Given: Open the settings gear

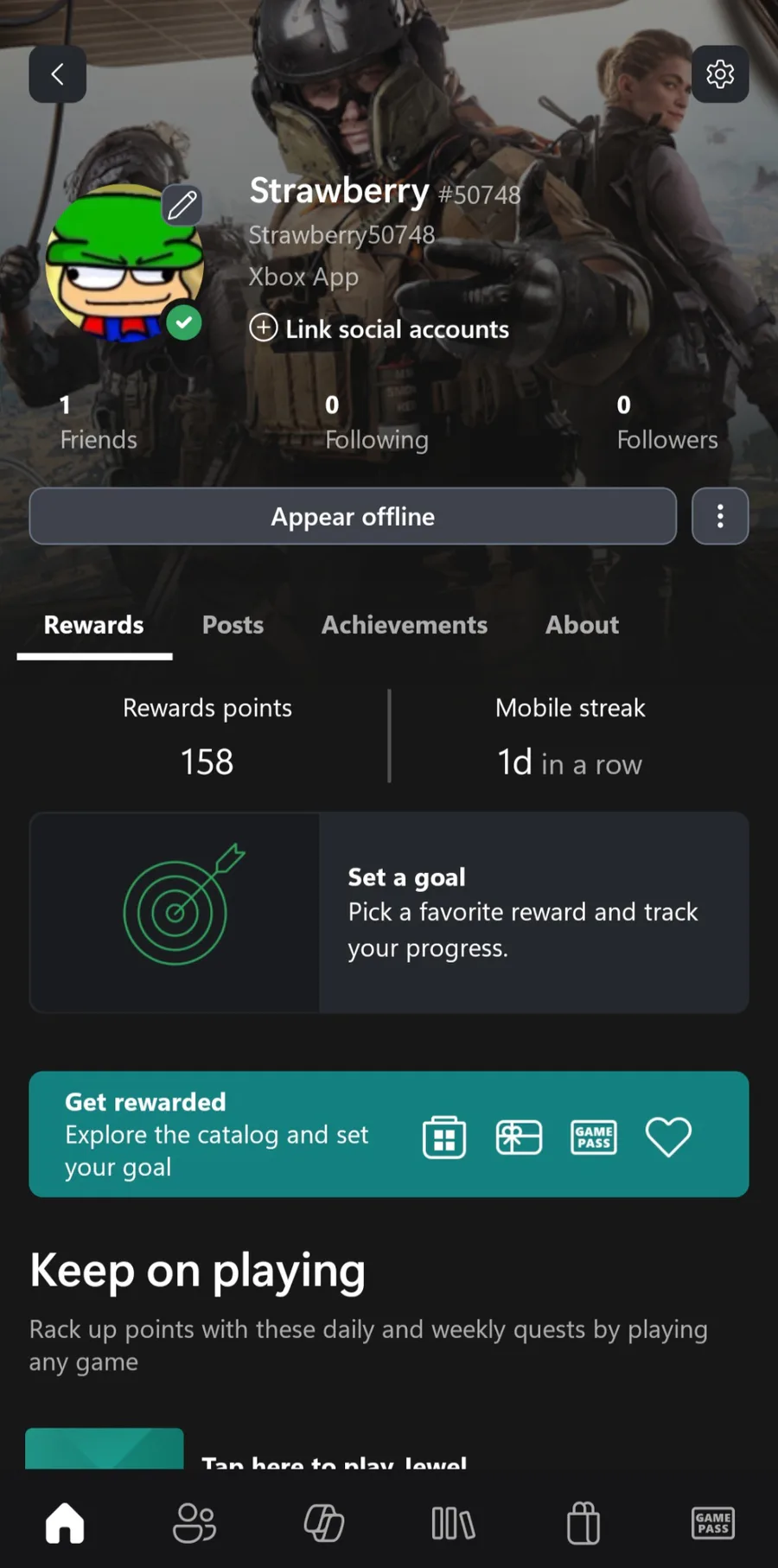Looking at the screenshot, I should pos(720,74).
